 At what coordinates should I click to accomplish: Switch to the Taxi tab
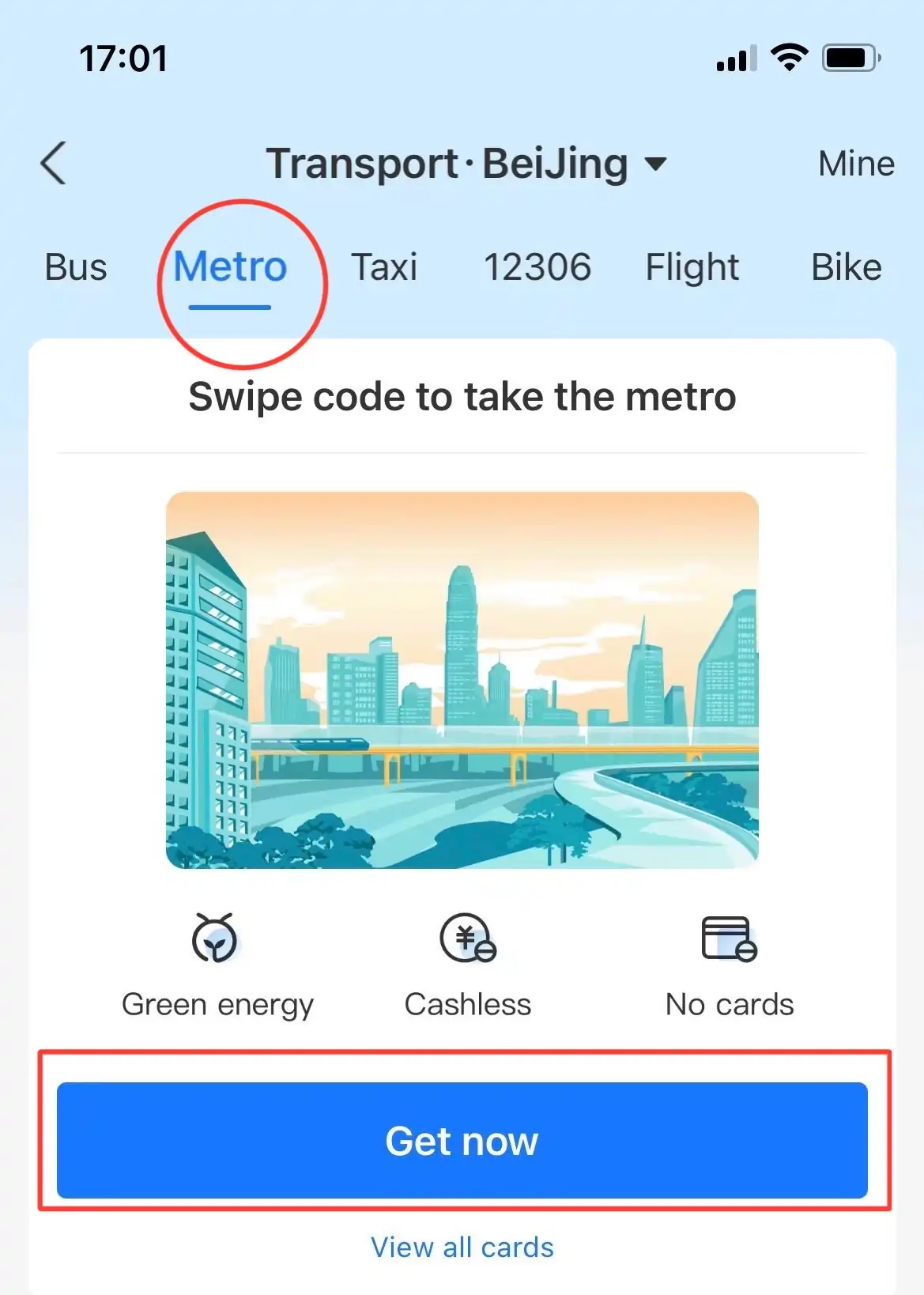(x=384, y=267)
